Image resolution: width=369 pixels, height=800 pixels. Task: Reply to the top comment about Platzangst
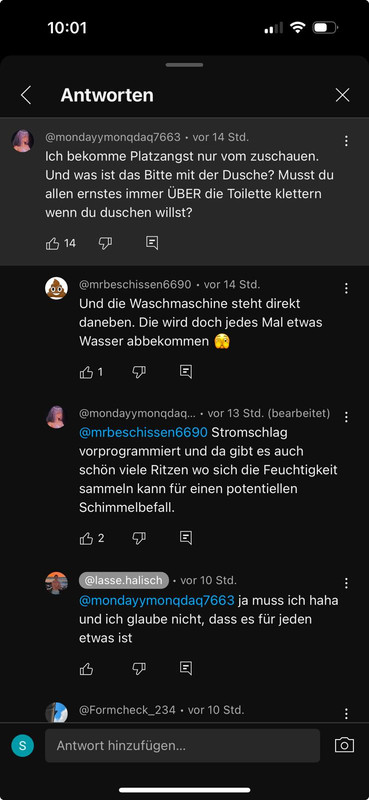[152, 243]
